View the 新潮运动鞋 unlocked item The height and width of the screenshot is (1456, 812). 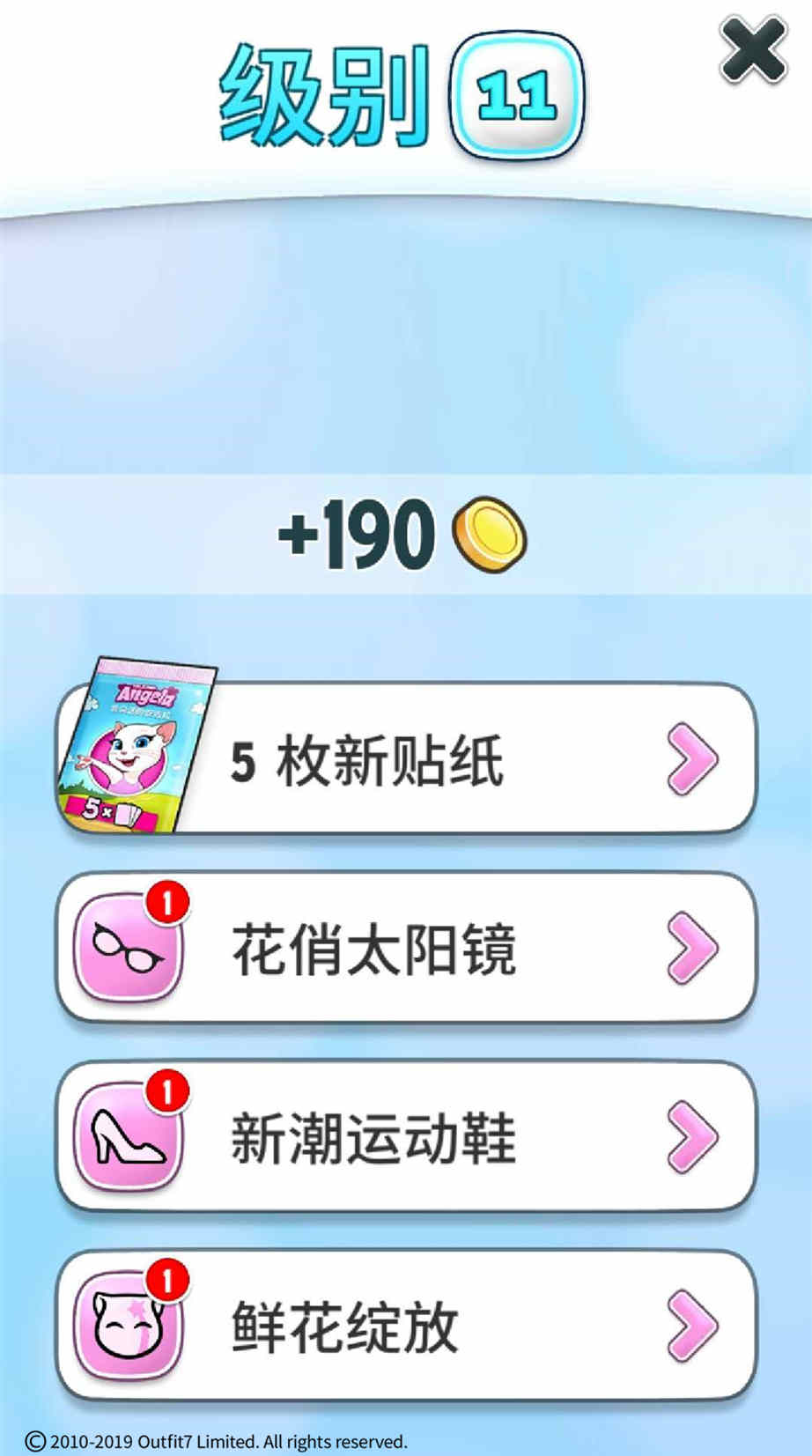coord(406,1136)
